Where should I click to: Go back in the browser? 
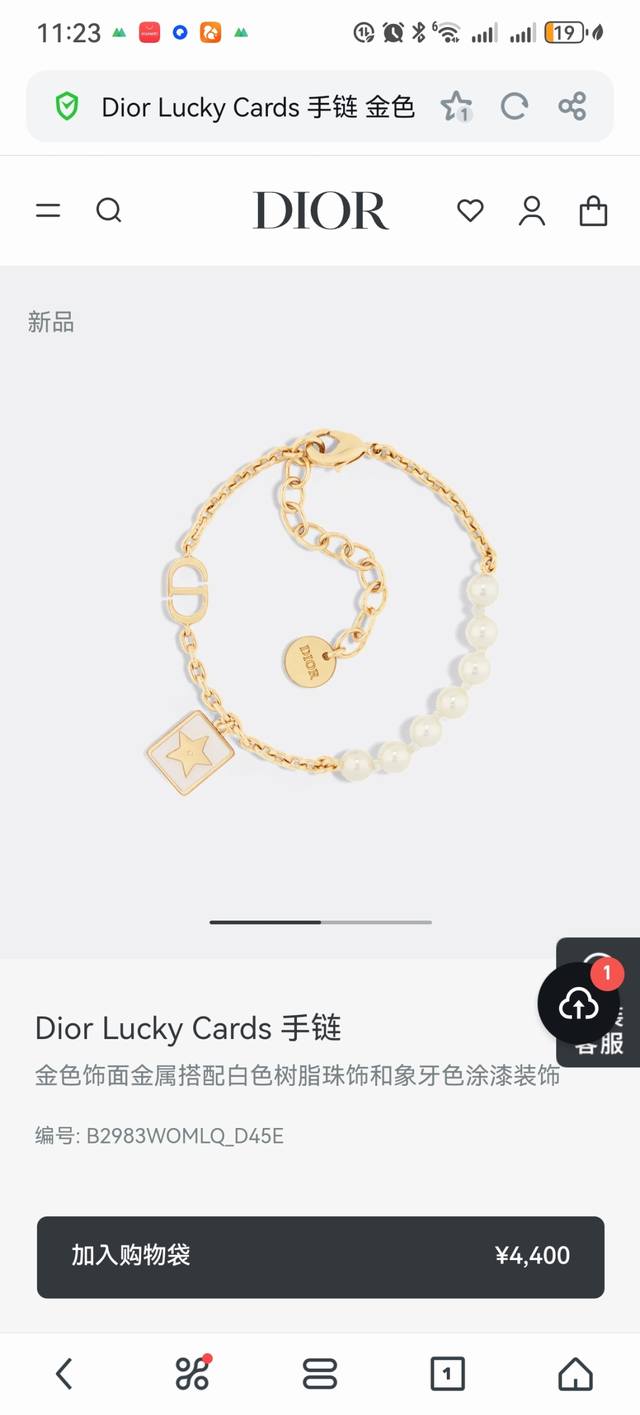[x=64, y=1374]
